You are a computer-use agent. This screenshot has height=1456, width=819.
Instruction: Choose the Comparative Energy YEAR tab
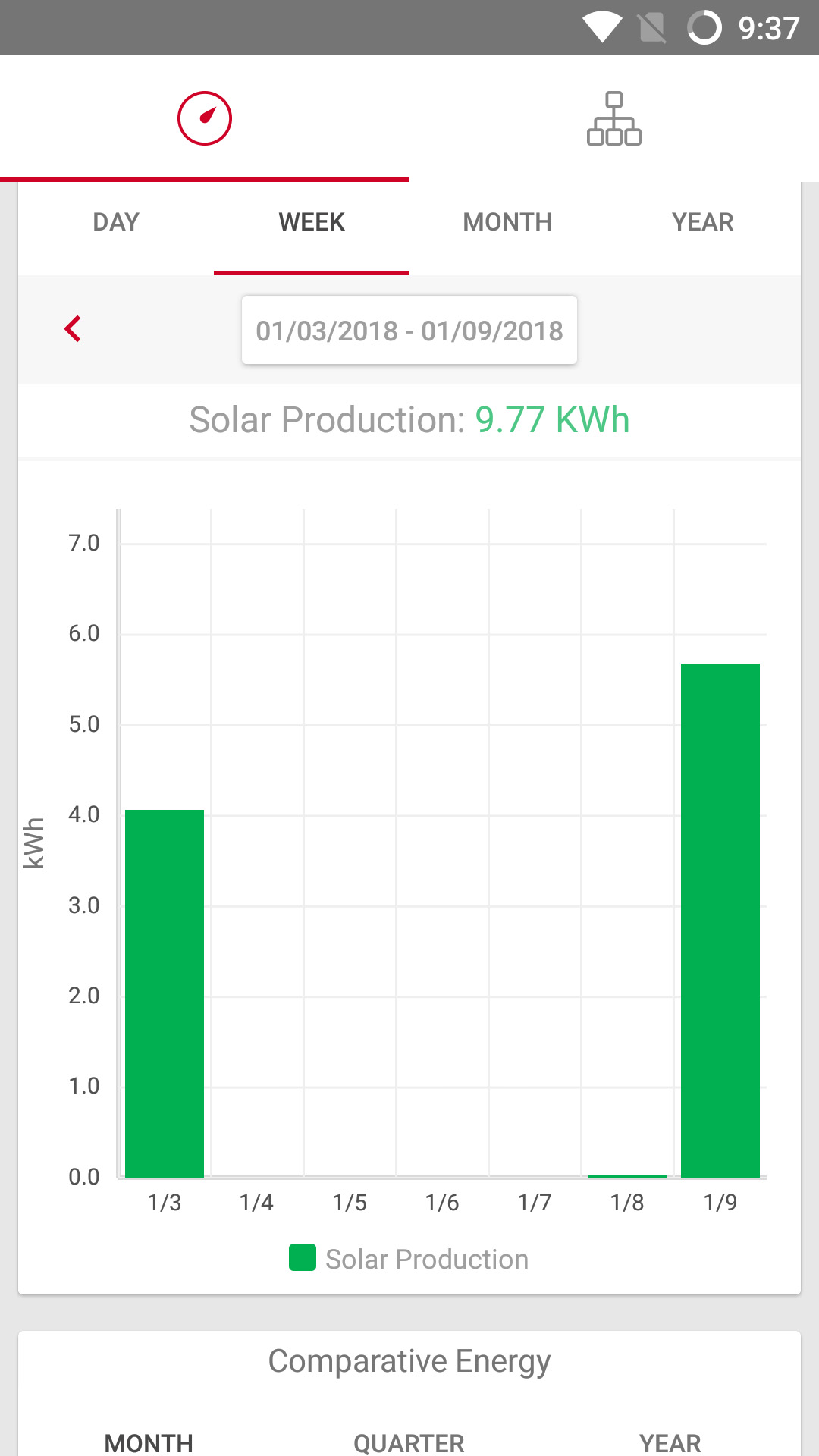(670, 1441)
